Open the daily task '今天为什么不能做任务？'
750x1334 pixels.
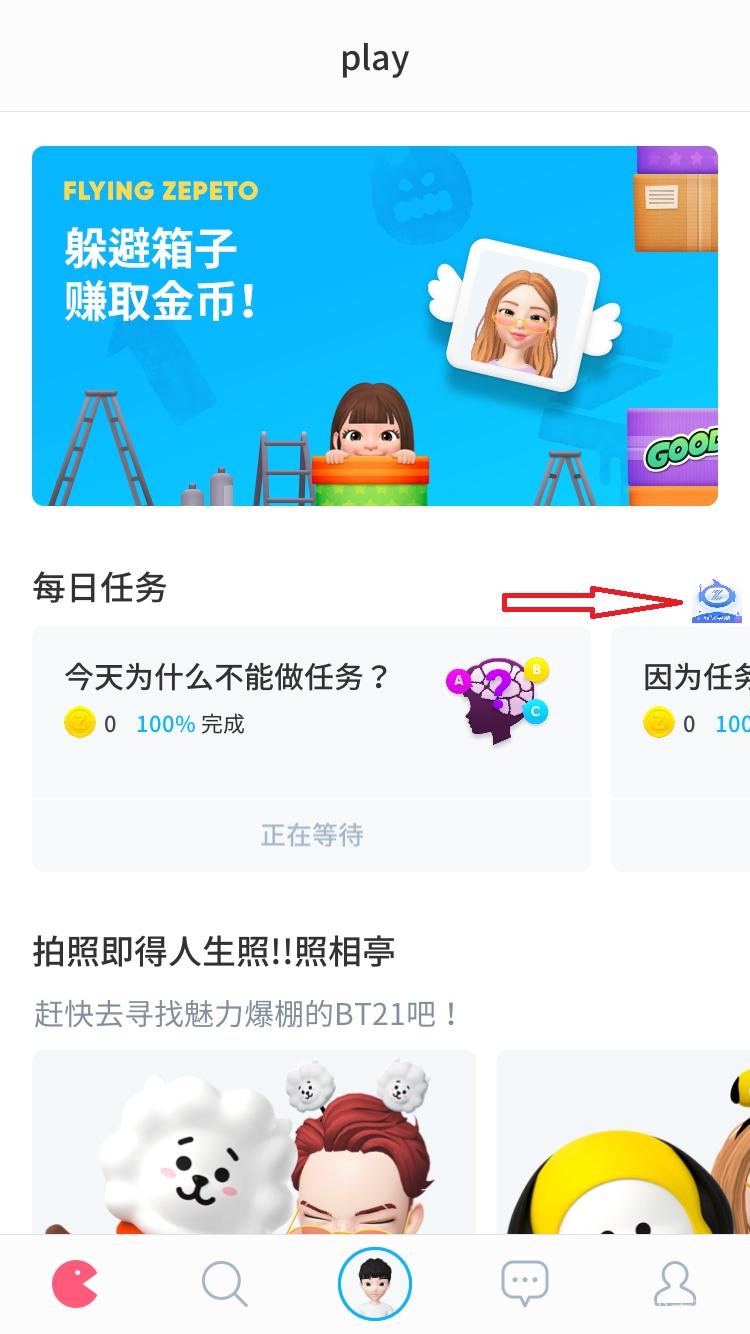pyautogui.click(x=311, y=712)
